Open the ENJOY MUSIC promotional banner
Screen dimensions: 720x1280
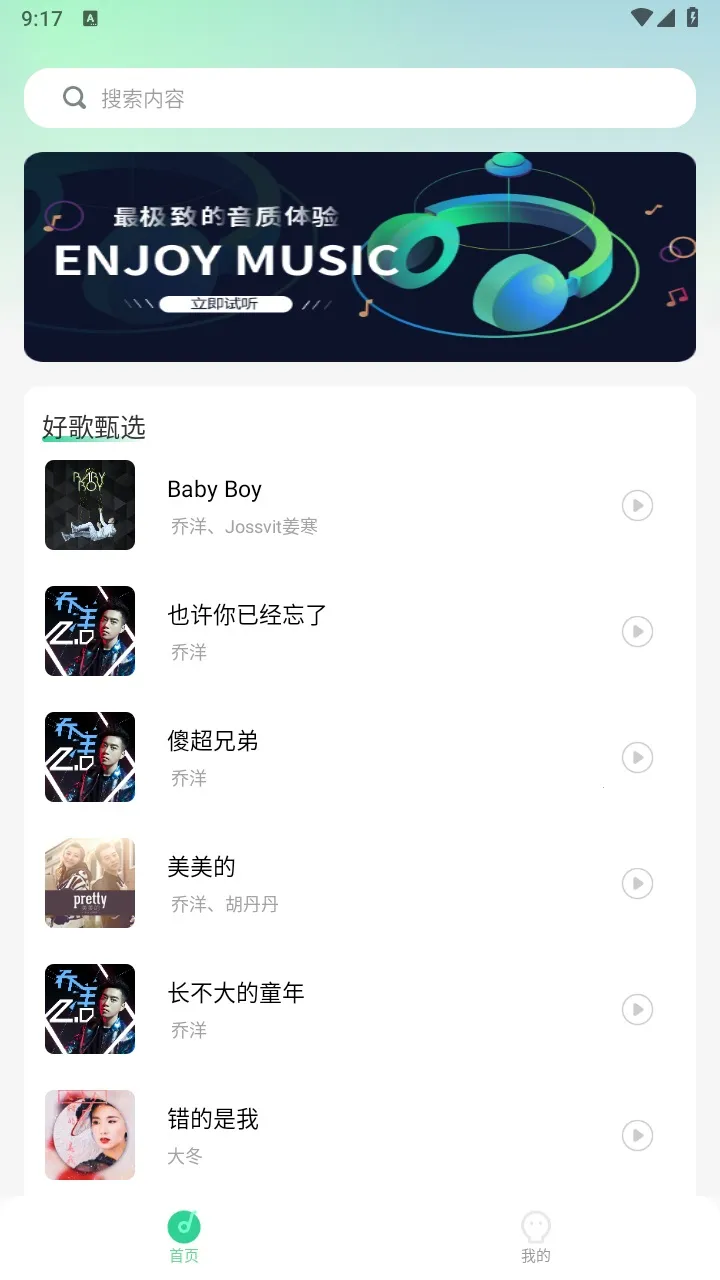point(360,256)
